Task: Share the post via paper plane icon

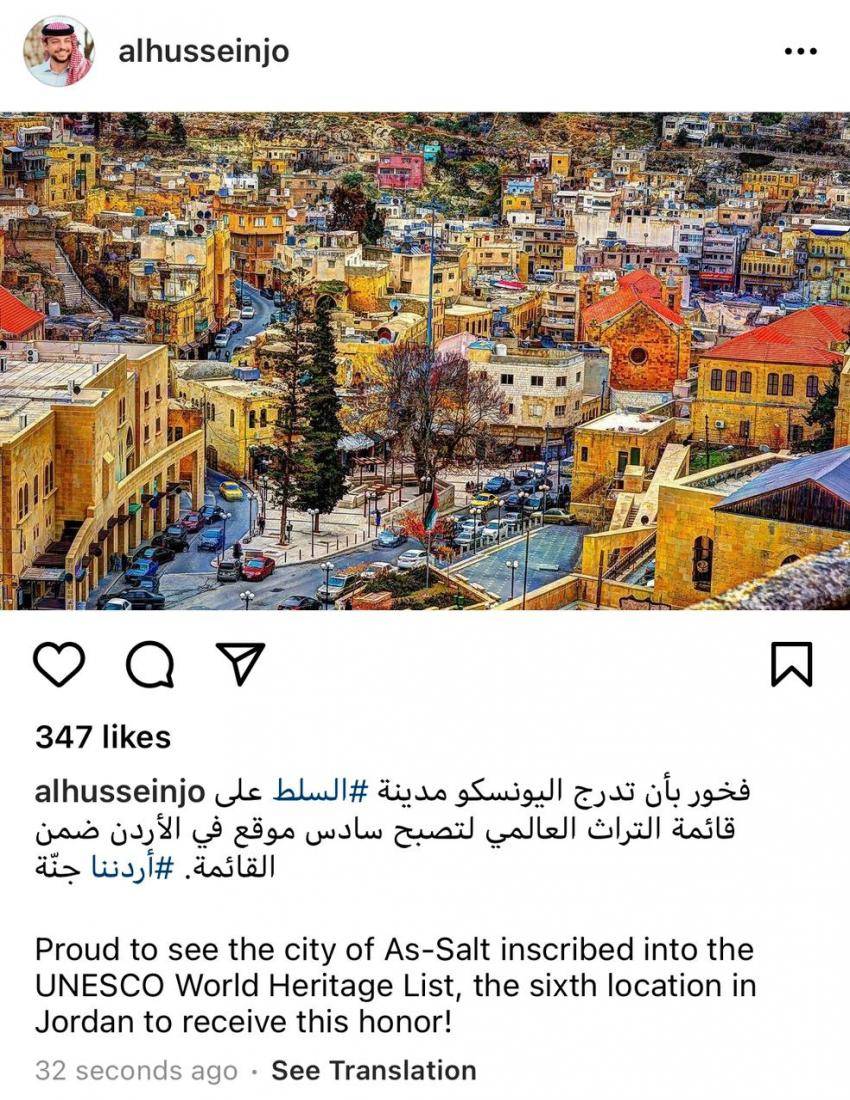Action: pyautogui.click(x=241, y=664)
